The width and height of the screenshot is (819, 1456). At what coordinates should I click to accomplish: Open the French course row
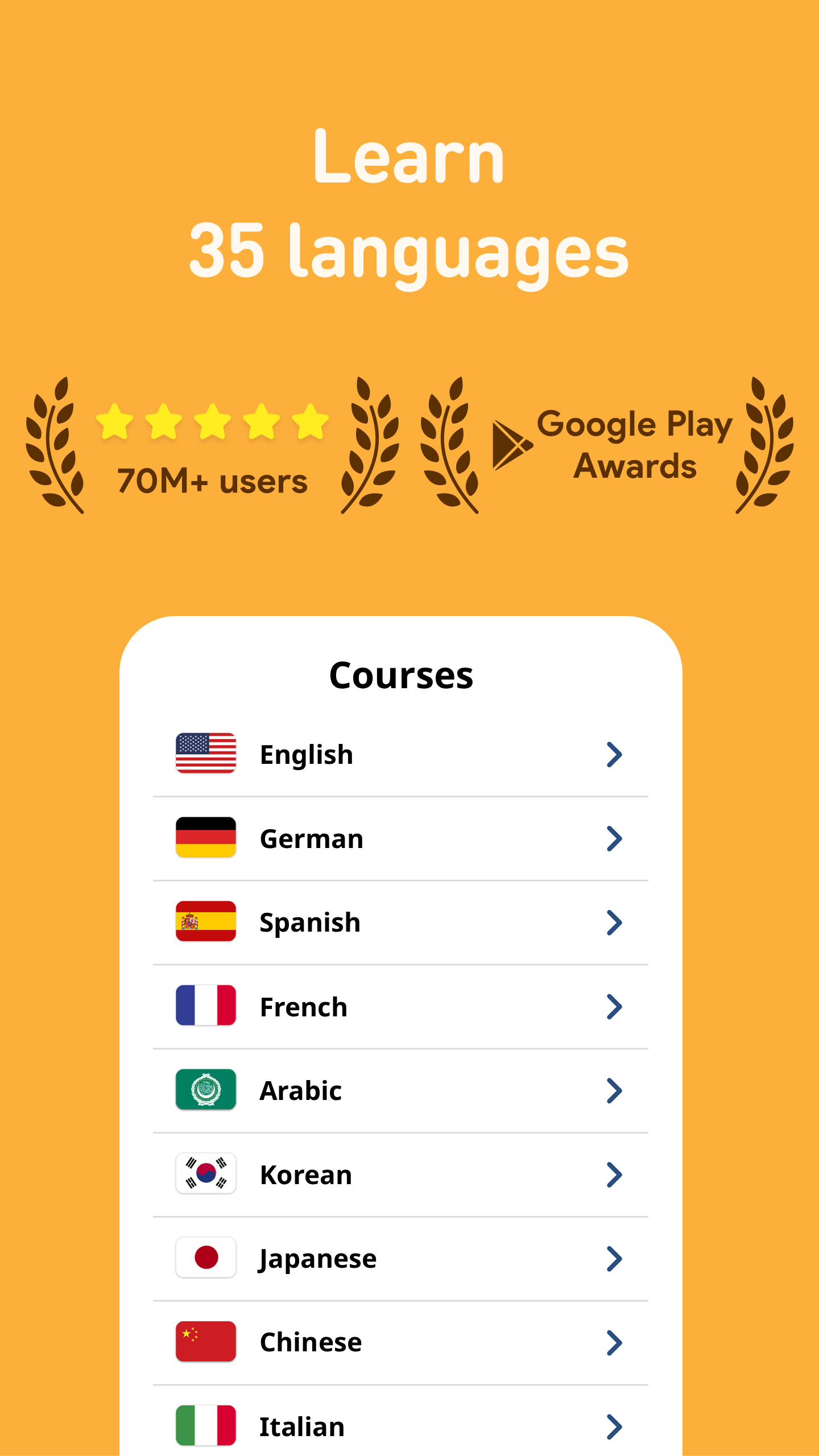[x=398, y=1006]
